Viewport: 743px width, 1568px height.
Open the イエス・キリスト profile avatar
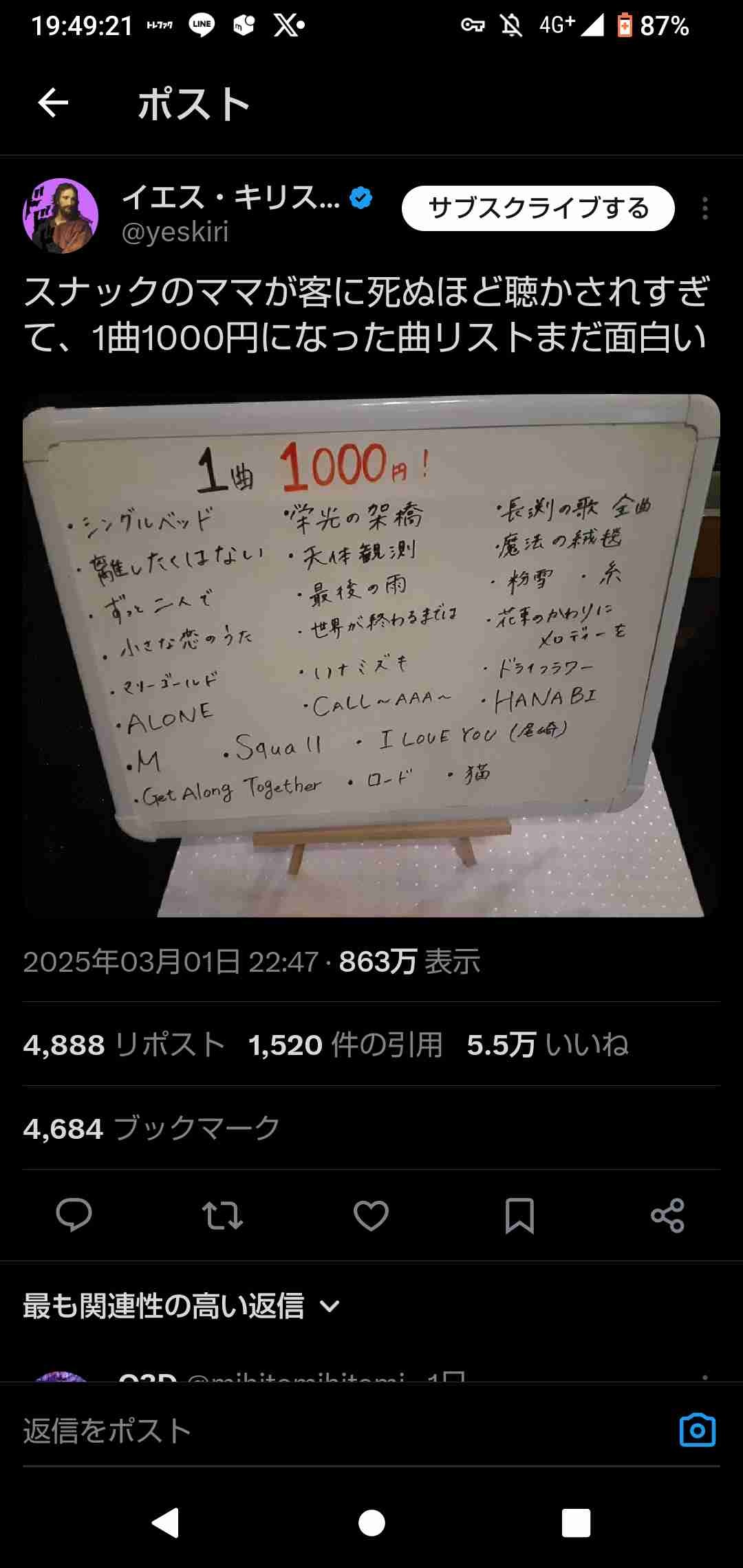(61, 216)
